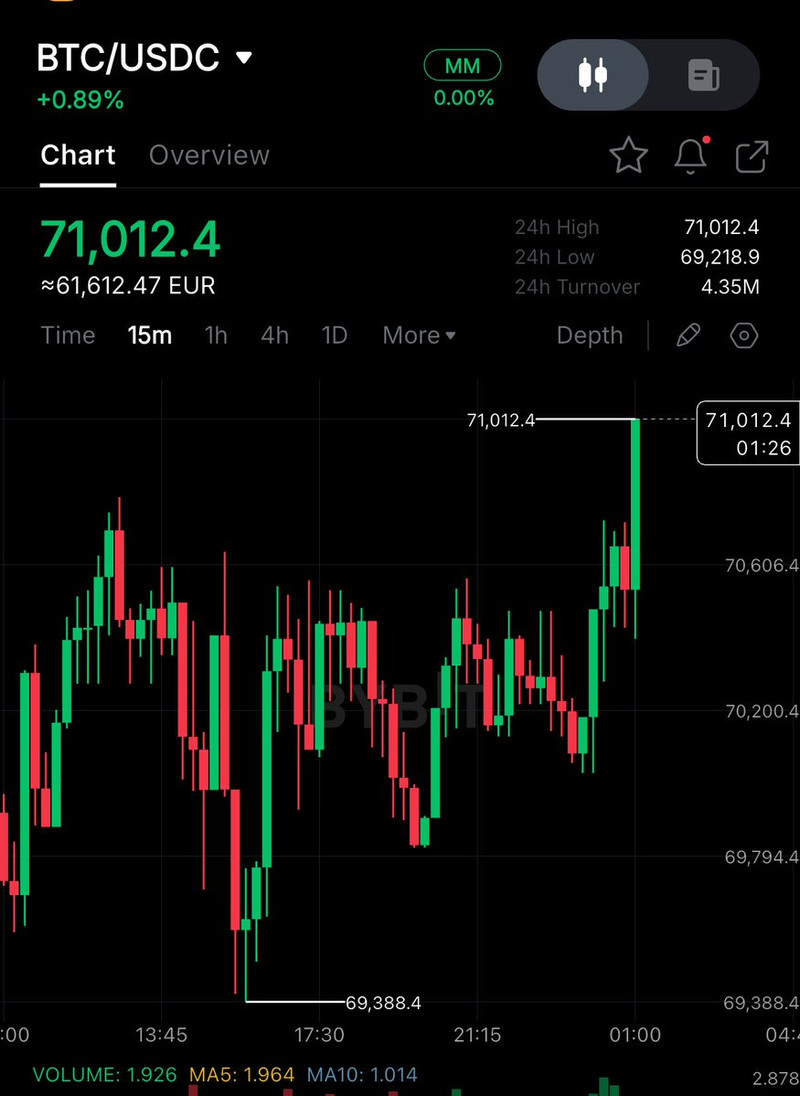Select the Time line chart interval

[68, 335]
